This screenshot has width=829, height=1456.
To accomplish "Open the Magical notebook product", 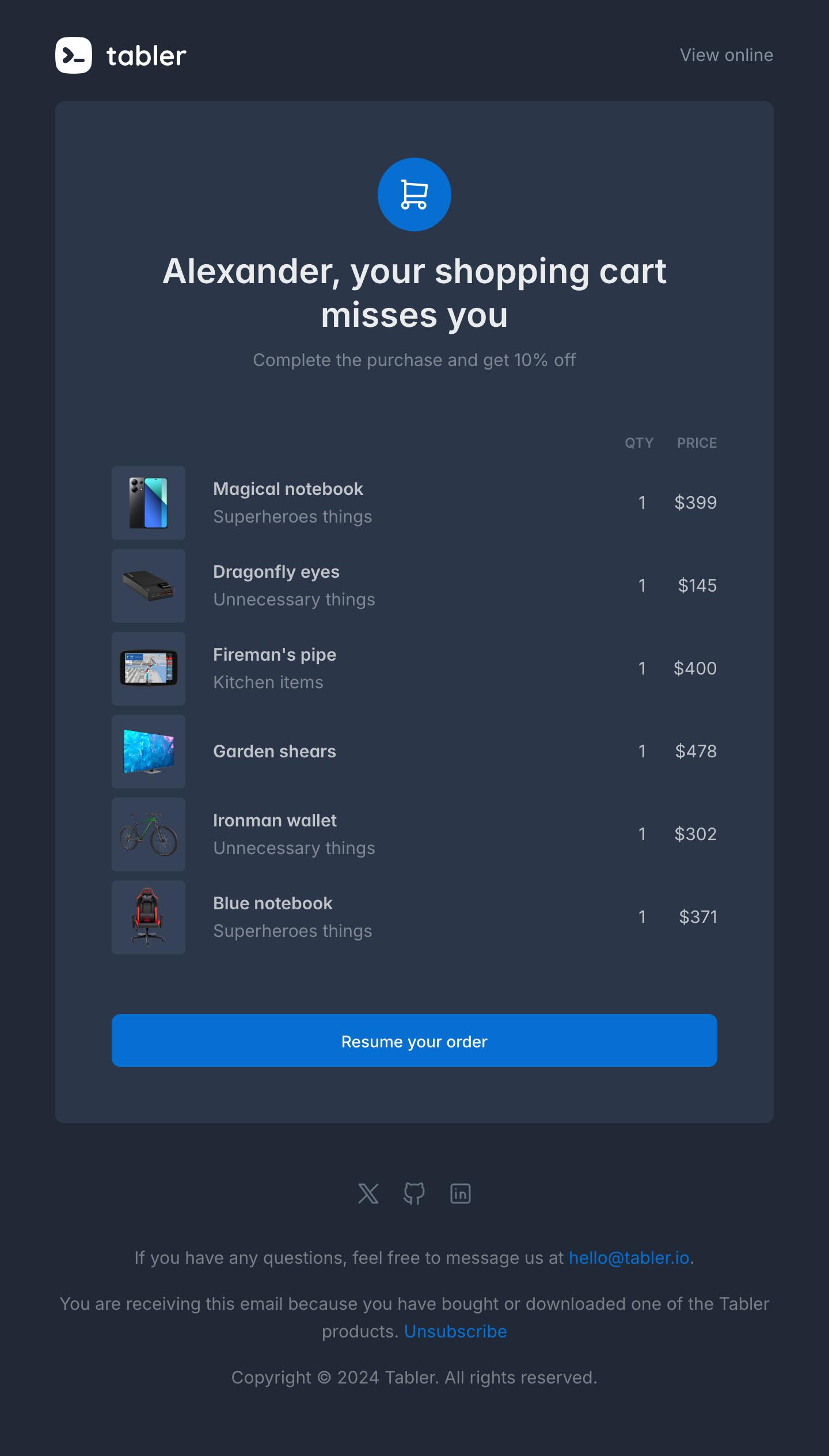I will point(288,489).
